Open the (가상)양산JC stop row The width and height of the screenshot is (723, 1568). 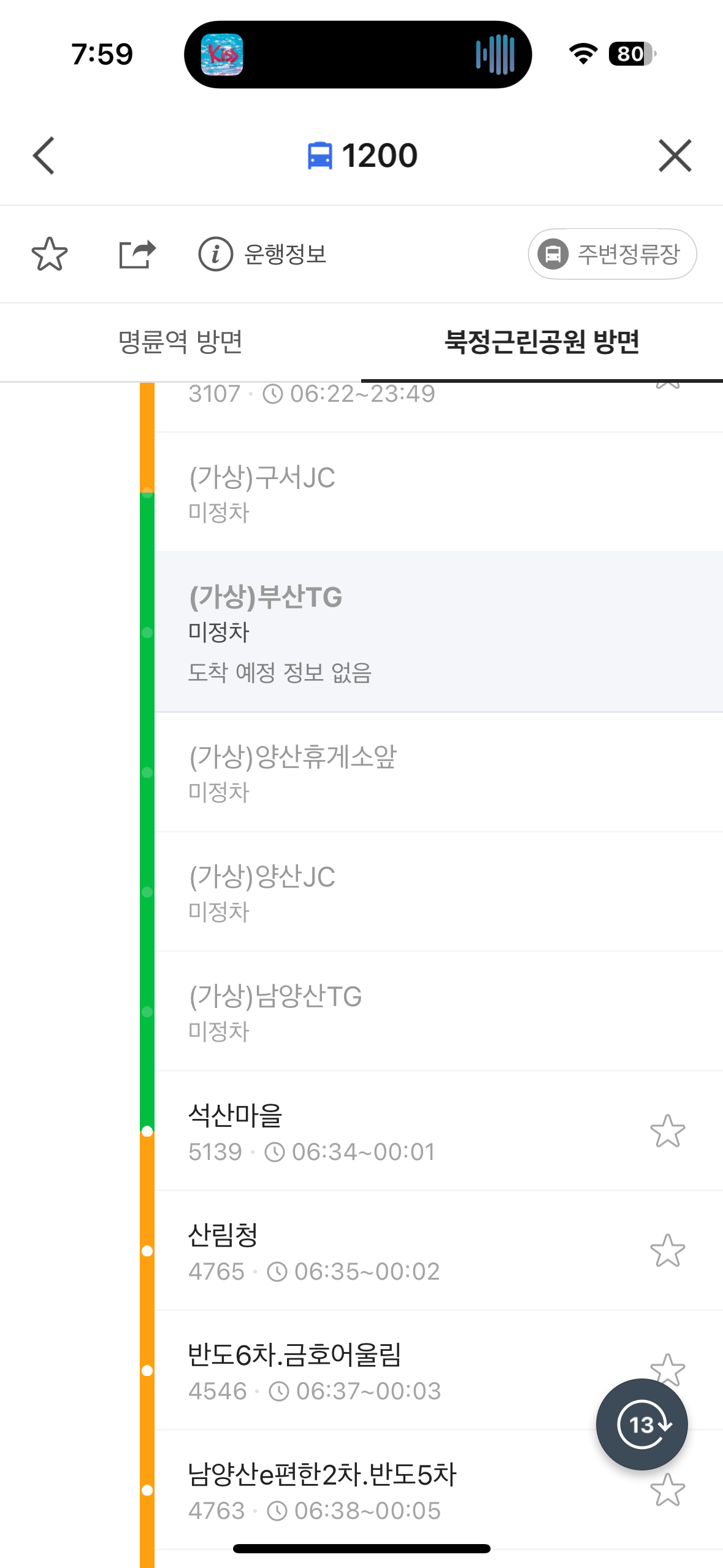pos(438,892)
